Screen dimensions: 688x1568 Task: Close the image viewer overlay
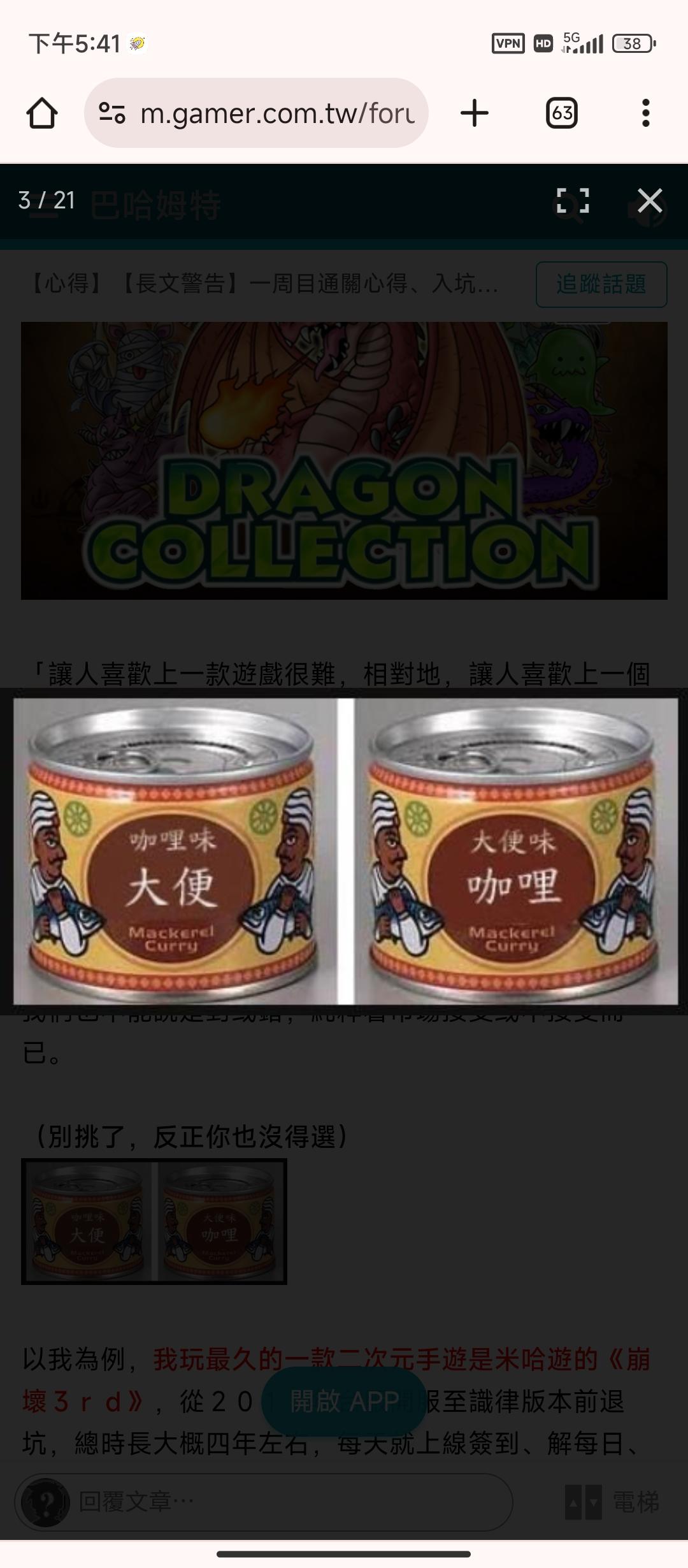pyautogui.click(x=650, y=201)
